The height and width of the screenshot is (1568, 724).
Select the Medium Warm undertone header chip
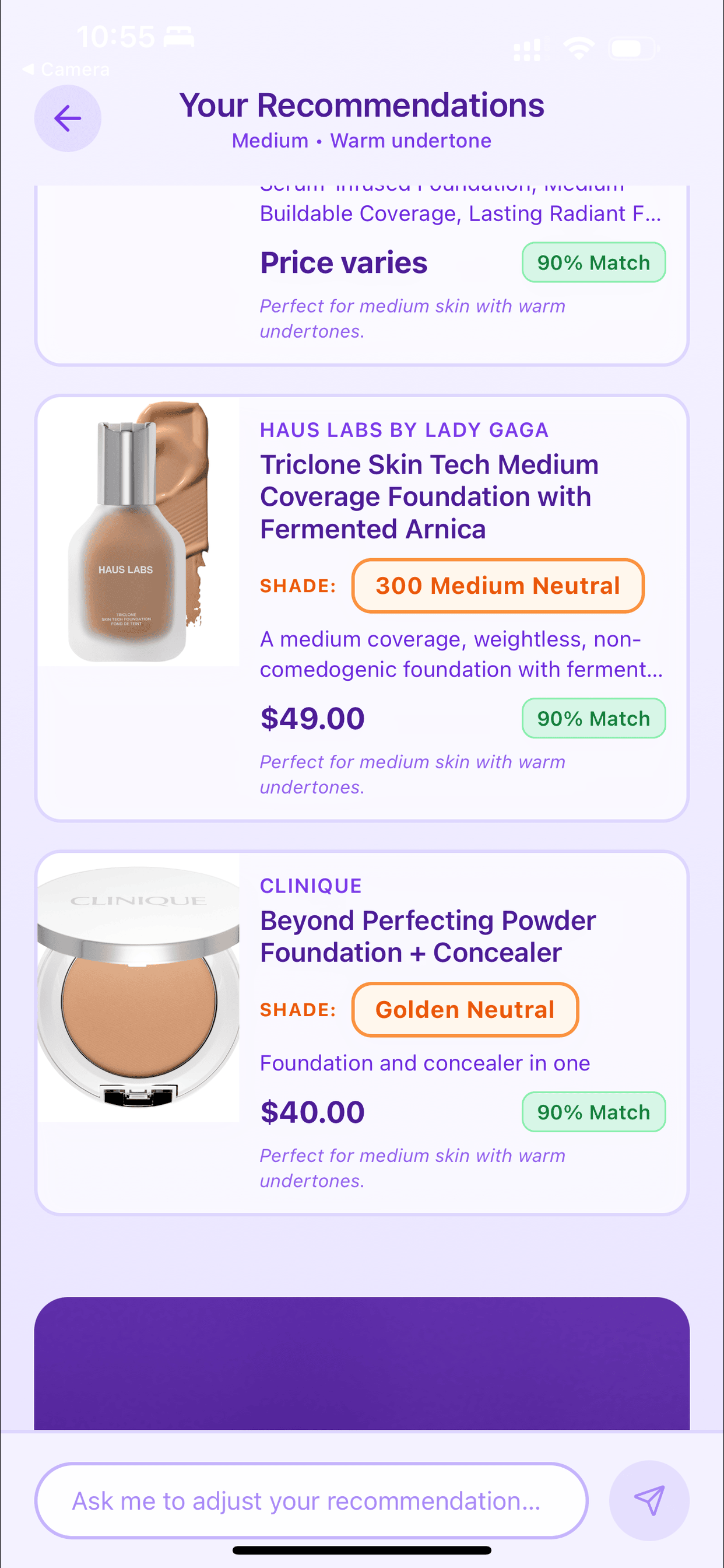point(361,140)
